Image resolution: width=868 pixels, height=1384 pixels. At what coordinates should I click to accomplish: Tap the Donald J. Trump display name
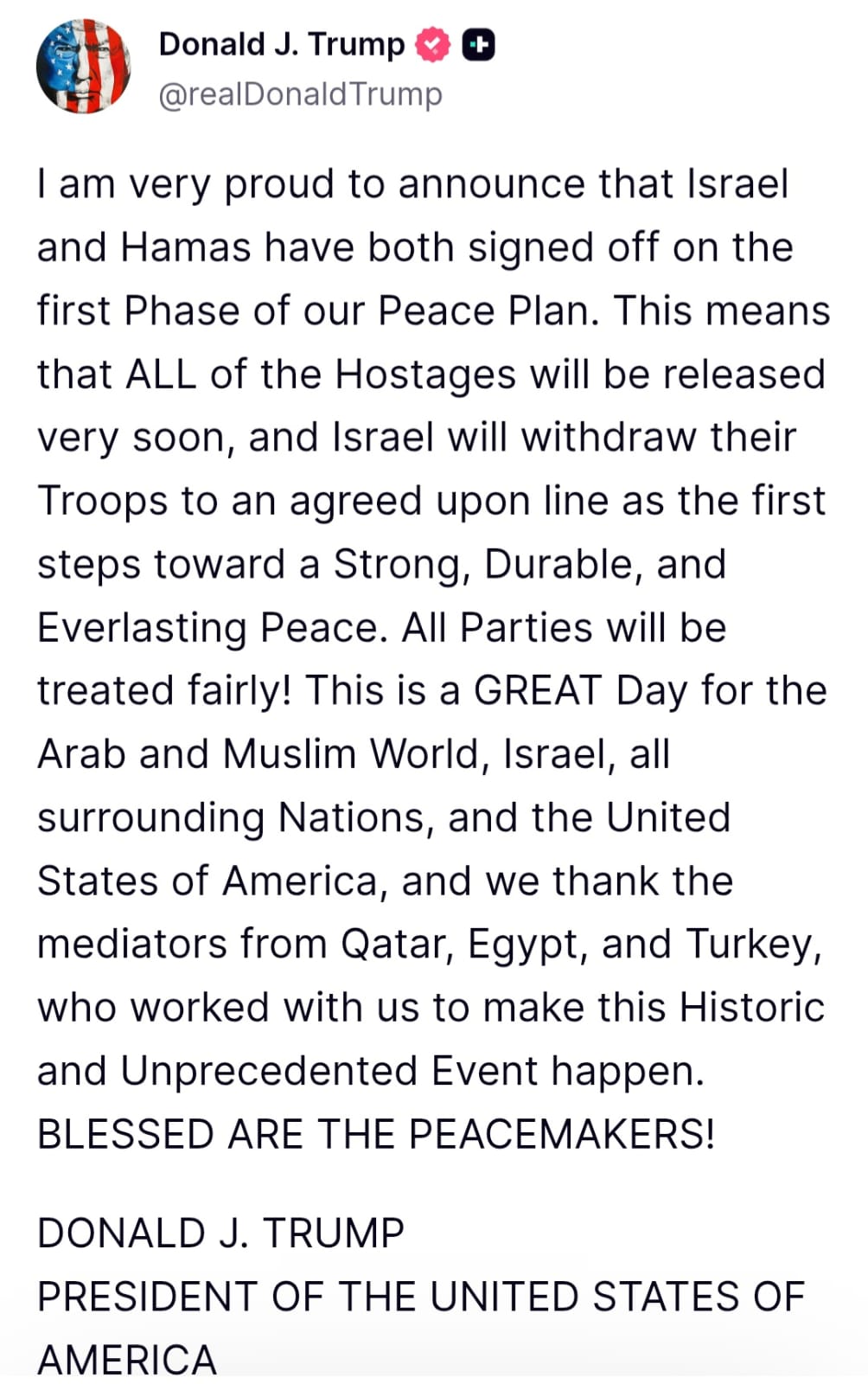[x=281, y=44]
